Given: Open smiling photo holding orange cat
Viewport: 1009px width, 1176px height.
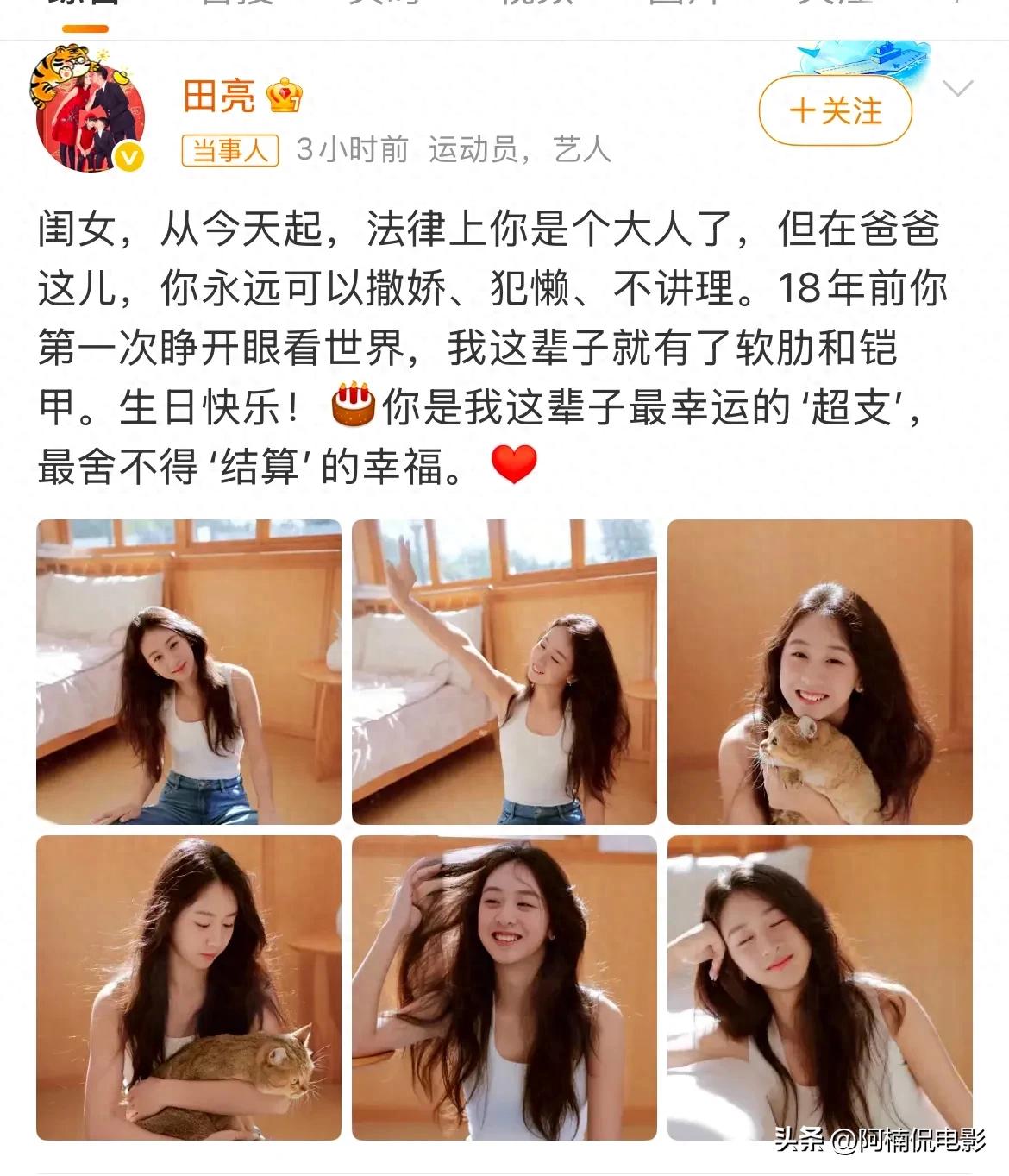Looking at the screenshot, I should [x=819, y=671].
